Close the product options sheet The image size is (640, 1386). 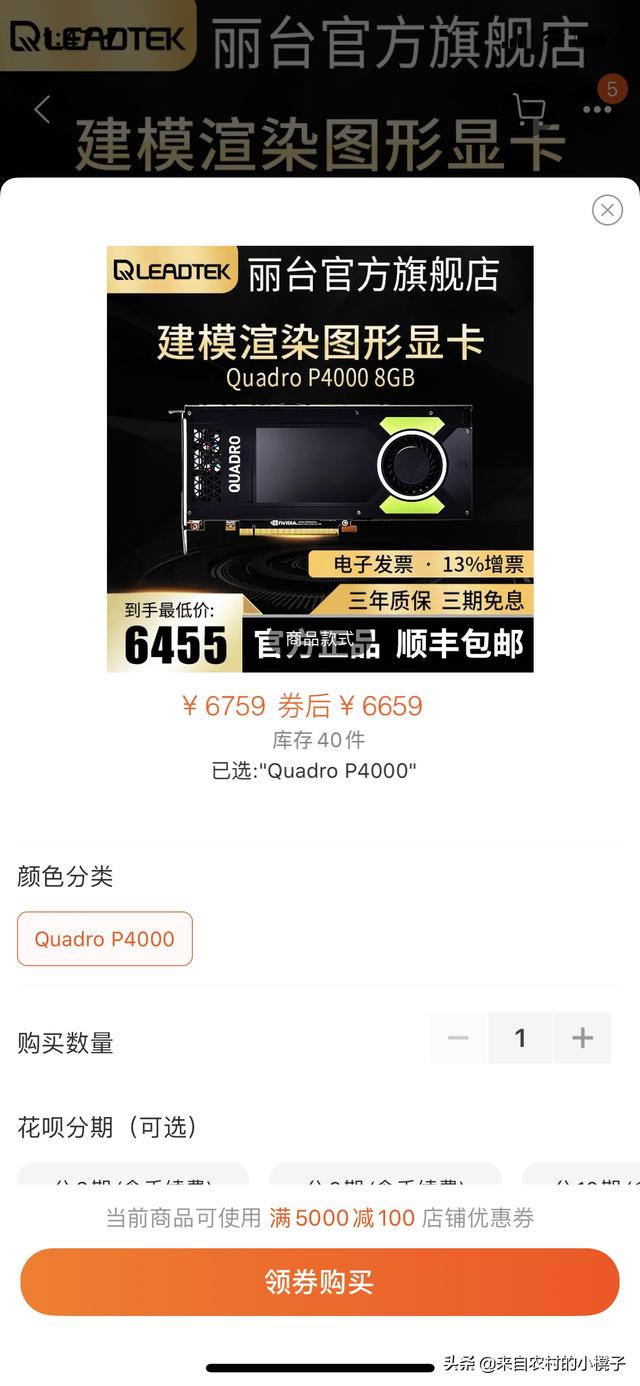coord(607,209)
